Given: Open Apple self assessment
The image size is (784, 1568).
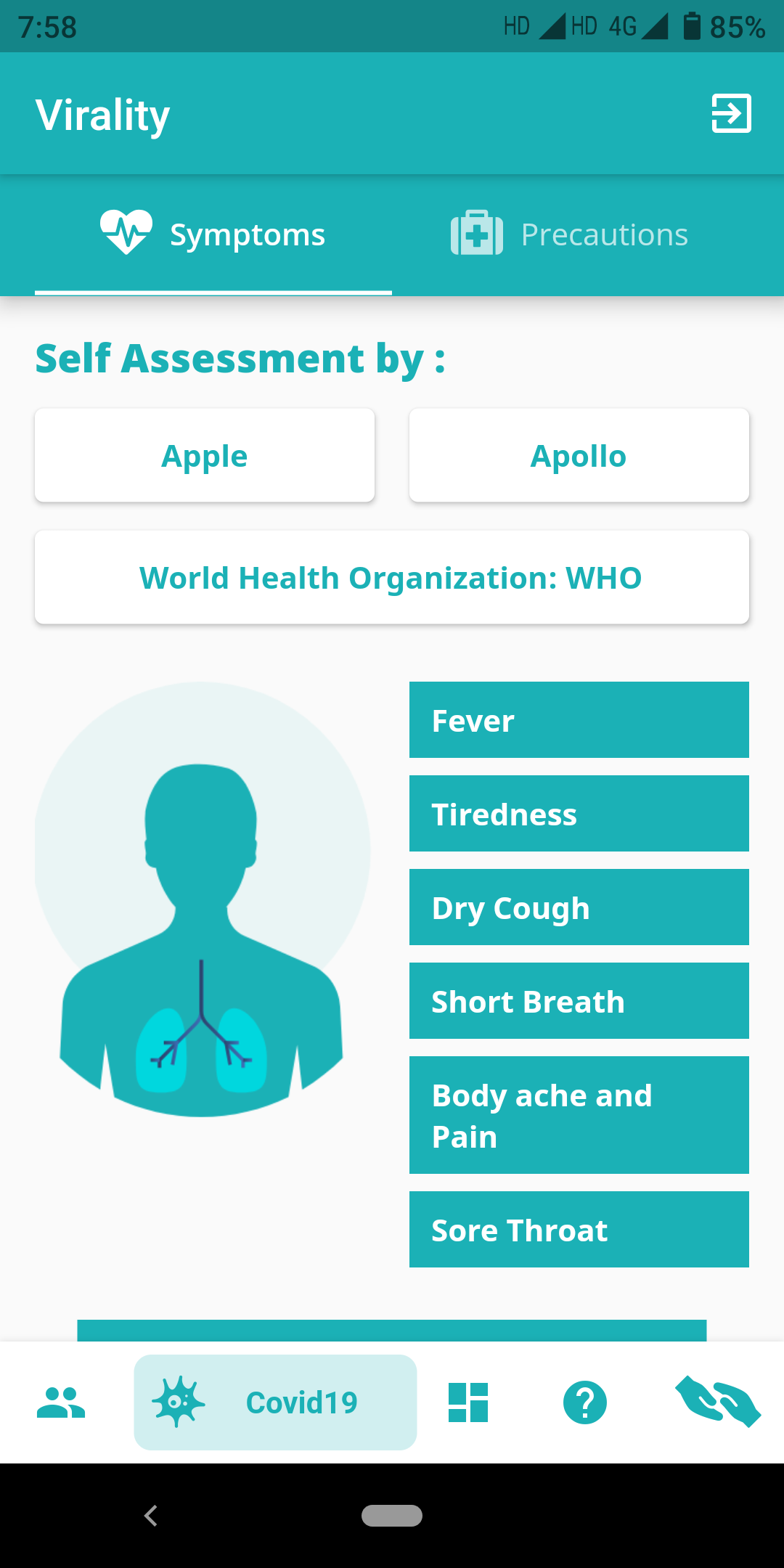Looking at the screenshot, I should point(205,455).
